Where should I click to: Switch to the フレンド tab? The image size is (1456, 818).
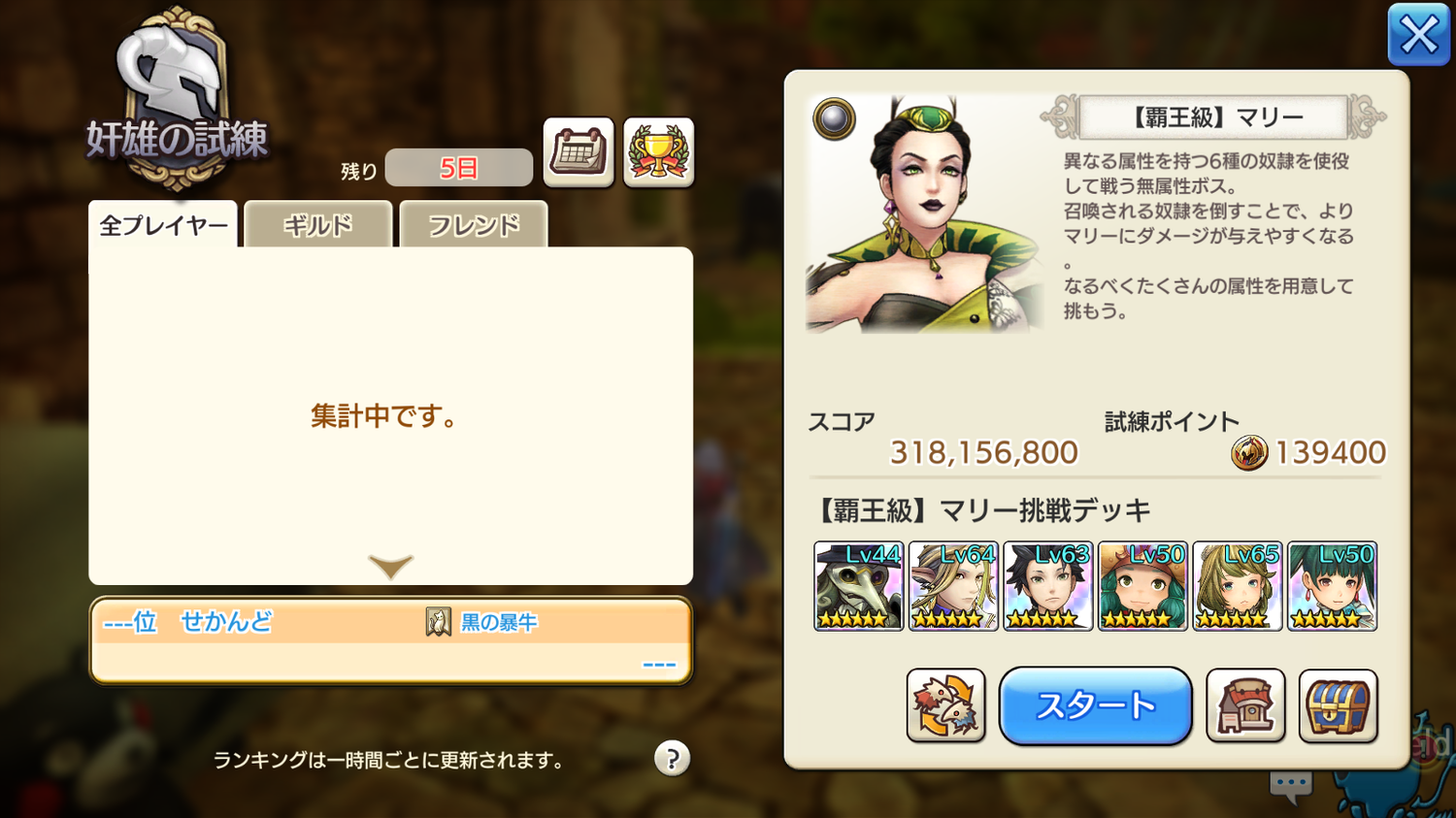[474, 225]
